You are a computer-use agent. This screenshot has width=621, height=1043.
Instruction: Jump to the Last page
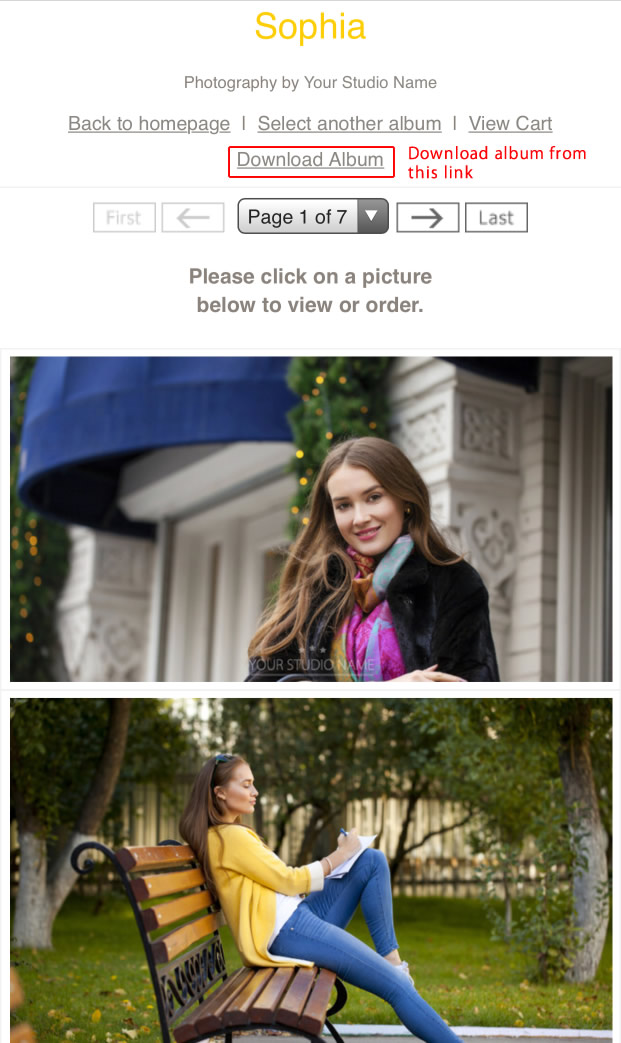[496, 218]
